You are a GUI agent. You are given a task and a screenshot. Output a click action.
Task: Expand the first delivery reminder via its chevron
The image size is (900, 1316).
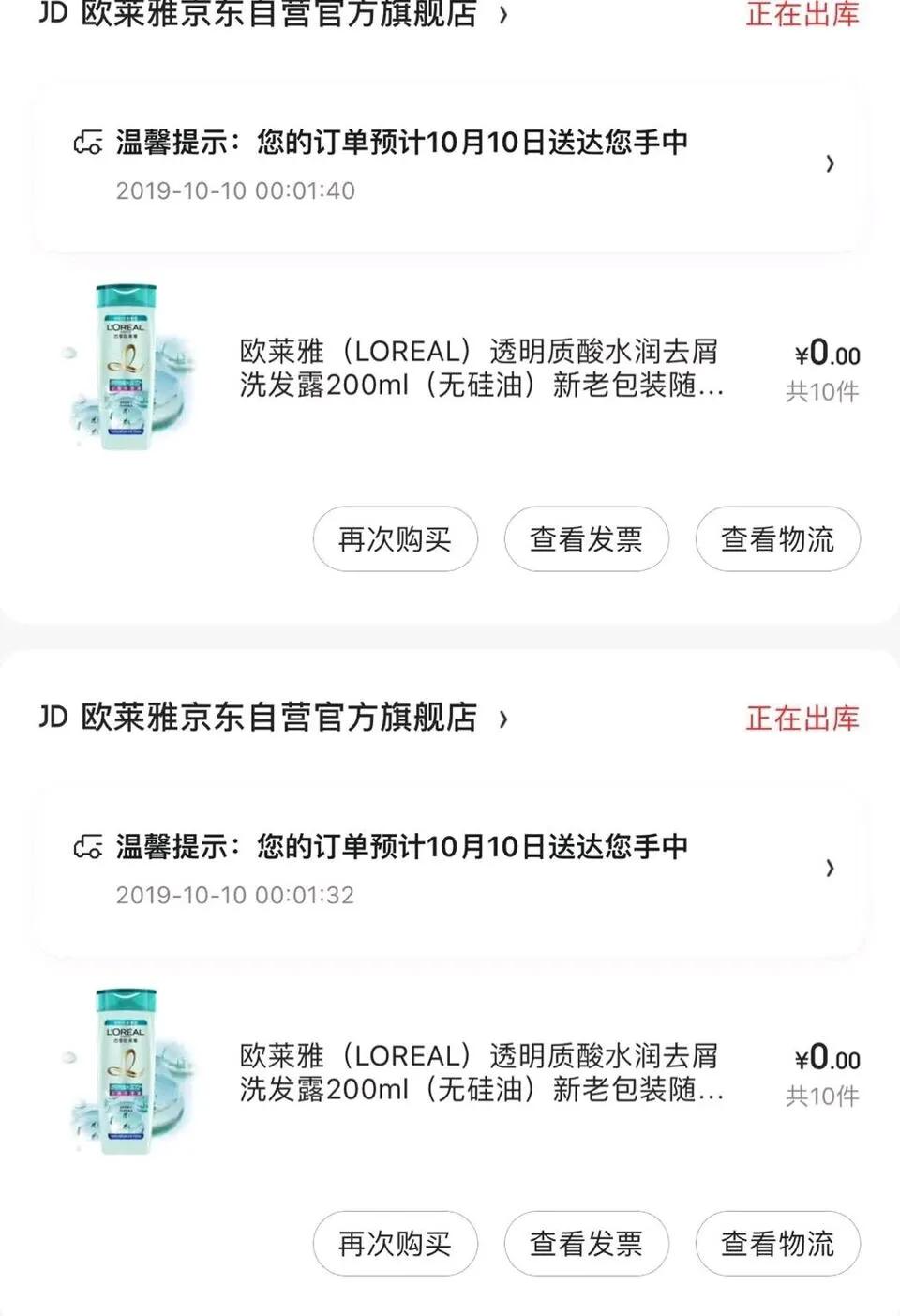tap(830, 165)
